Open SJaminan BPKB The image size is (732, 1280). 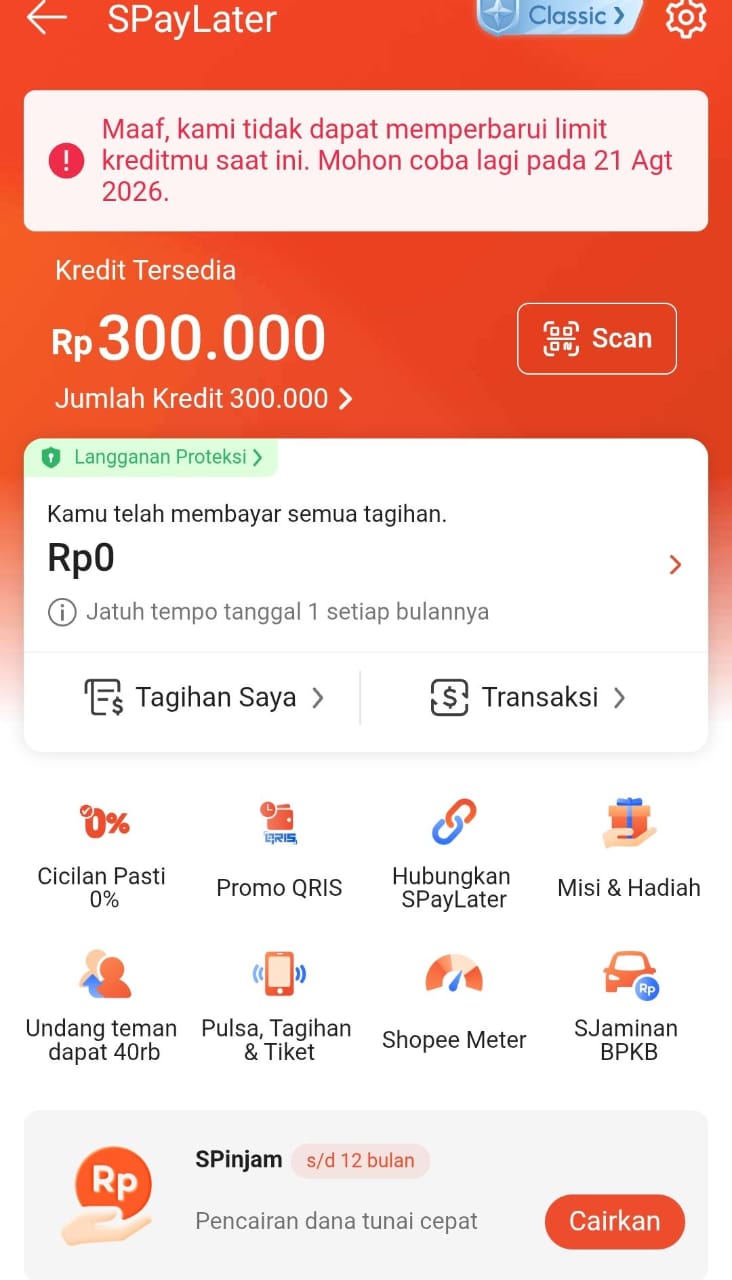coord(629,1005)
